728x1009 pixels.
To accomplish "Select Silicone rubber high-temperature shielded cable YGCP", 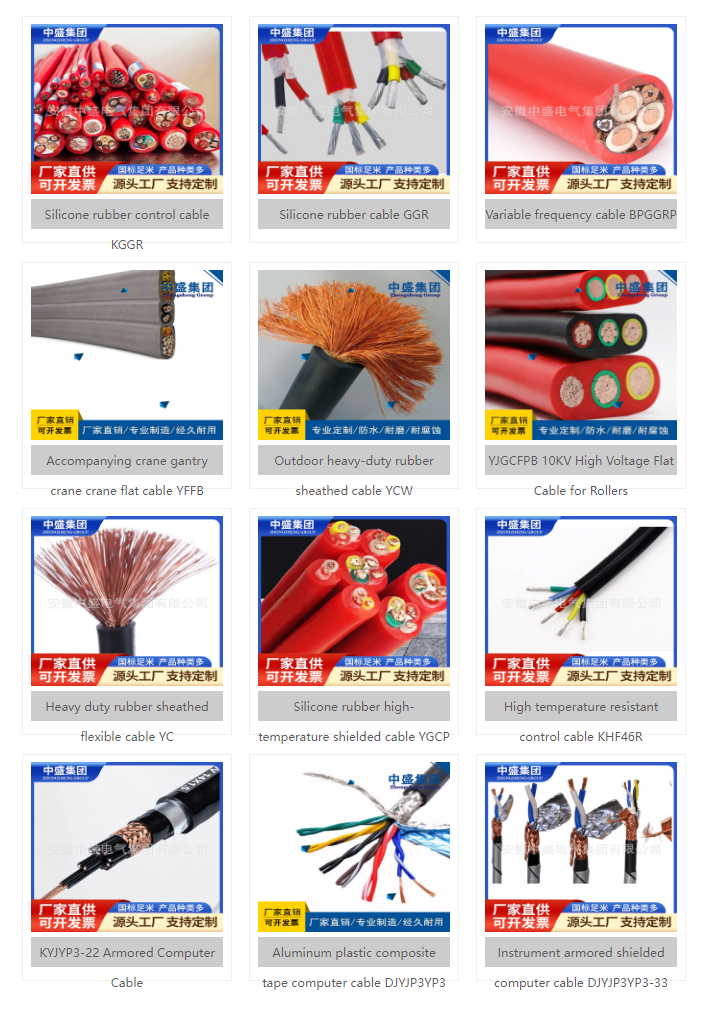I will pos(354,601).
